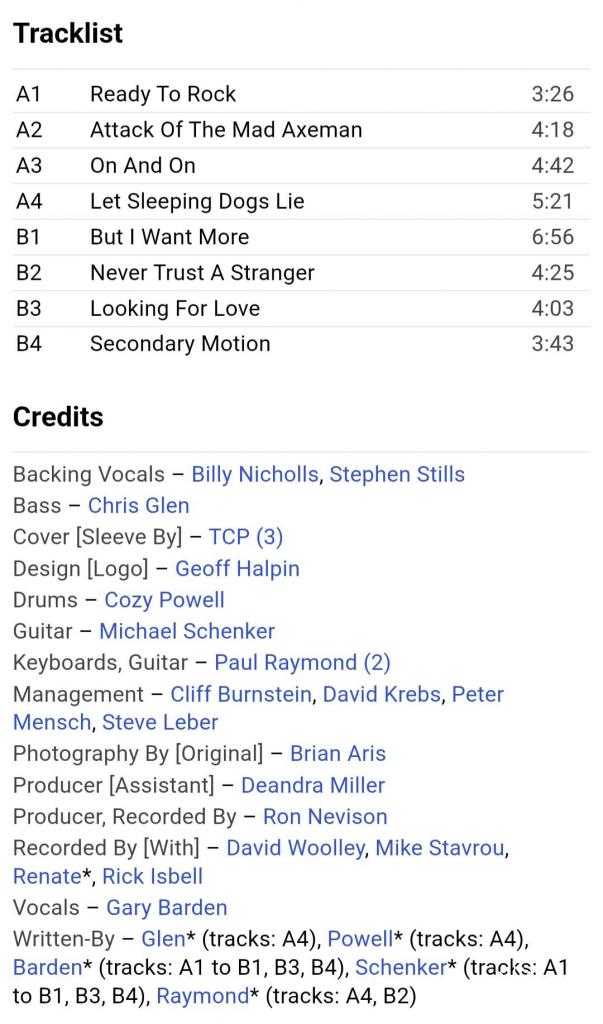Image resolution: width=603 pixels, height=1024 pixels.
Task: Open Cliff Burnstein management link
Action: click(x=240, y=694)
